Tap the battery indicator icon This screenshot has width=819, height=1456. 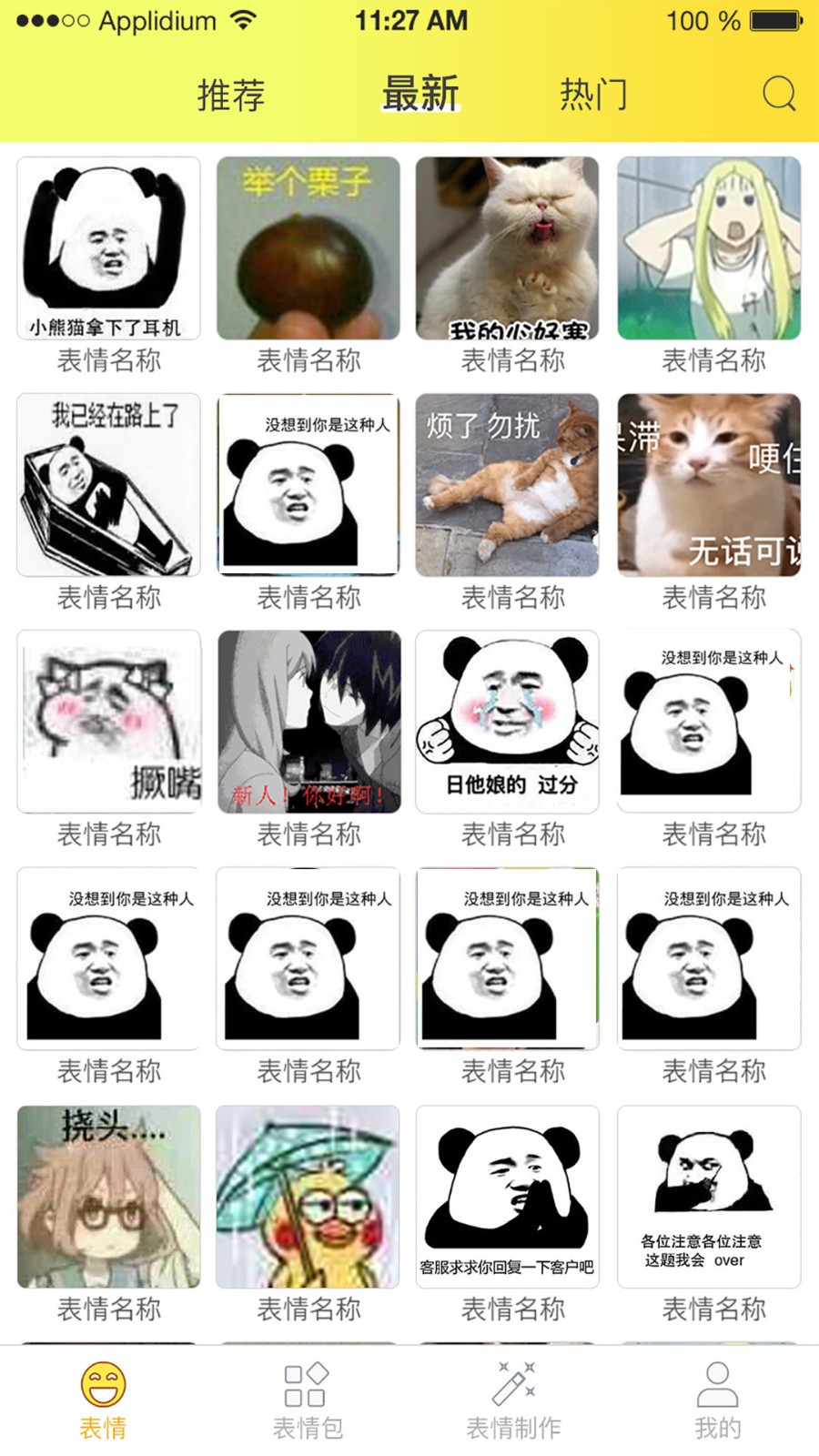[774, 18]
